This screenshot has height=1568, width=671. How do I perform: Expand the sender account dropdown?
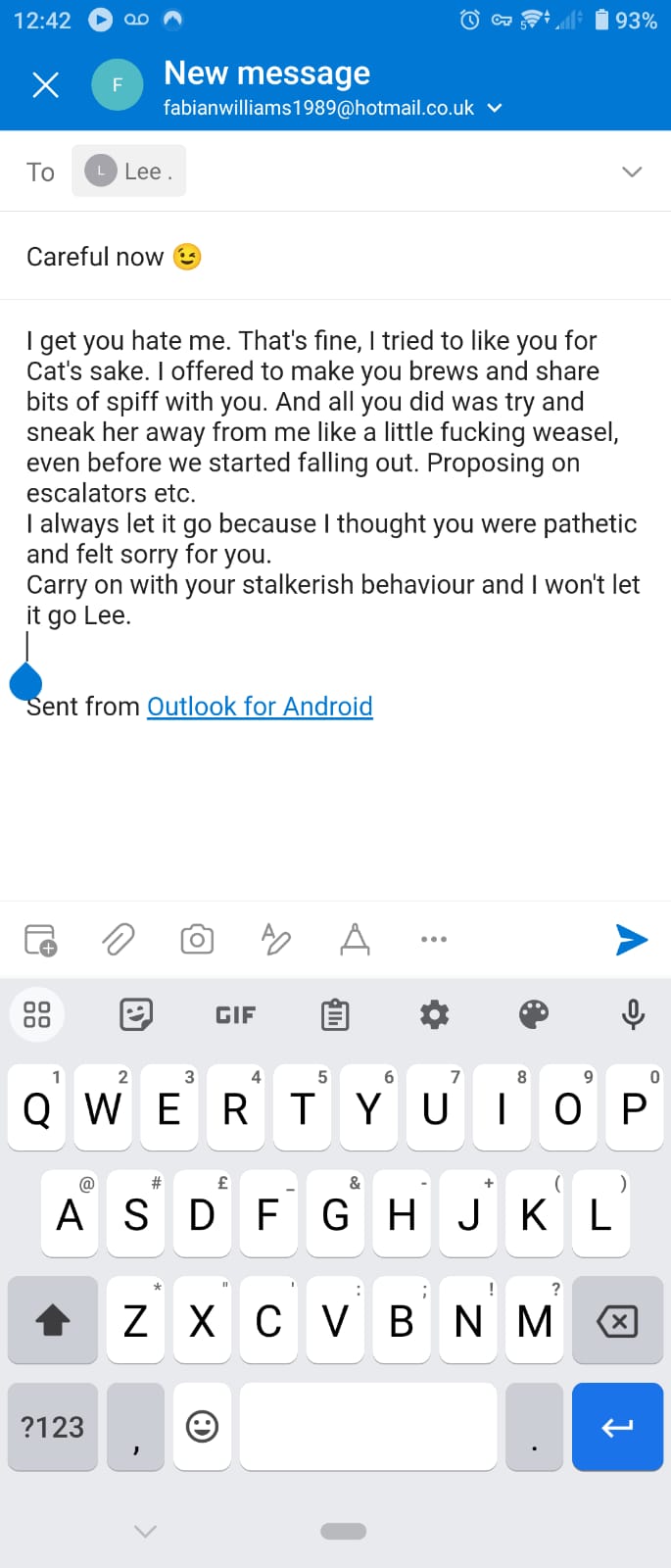(x=495, y=108)
